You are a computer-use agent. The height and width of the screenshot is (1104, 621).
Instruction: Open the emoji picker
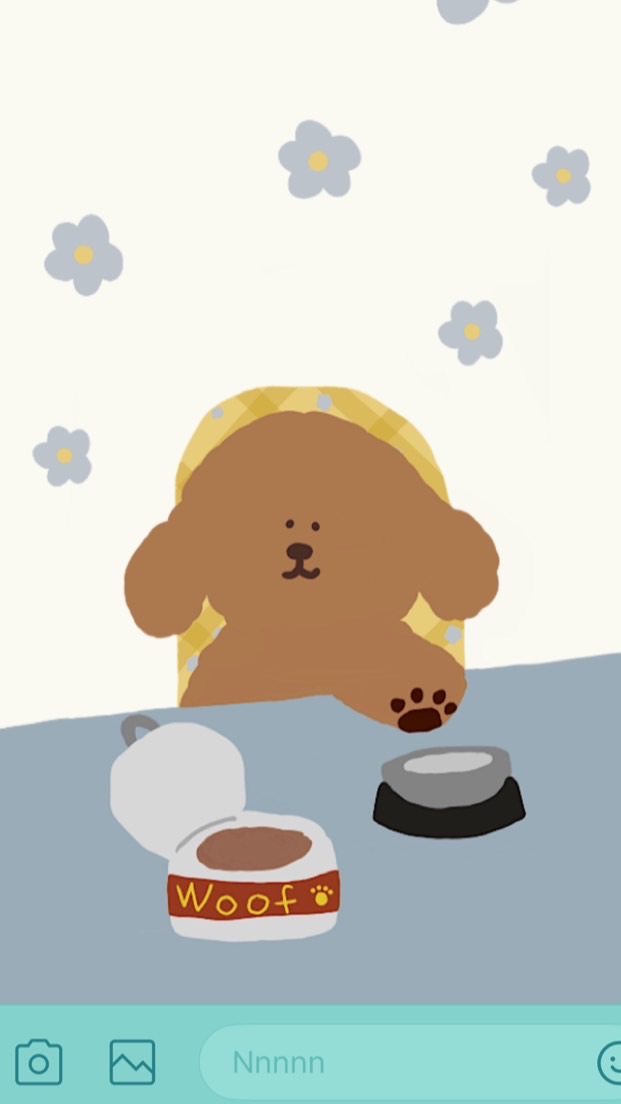[x=609, y=1062]
